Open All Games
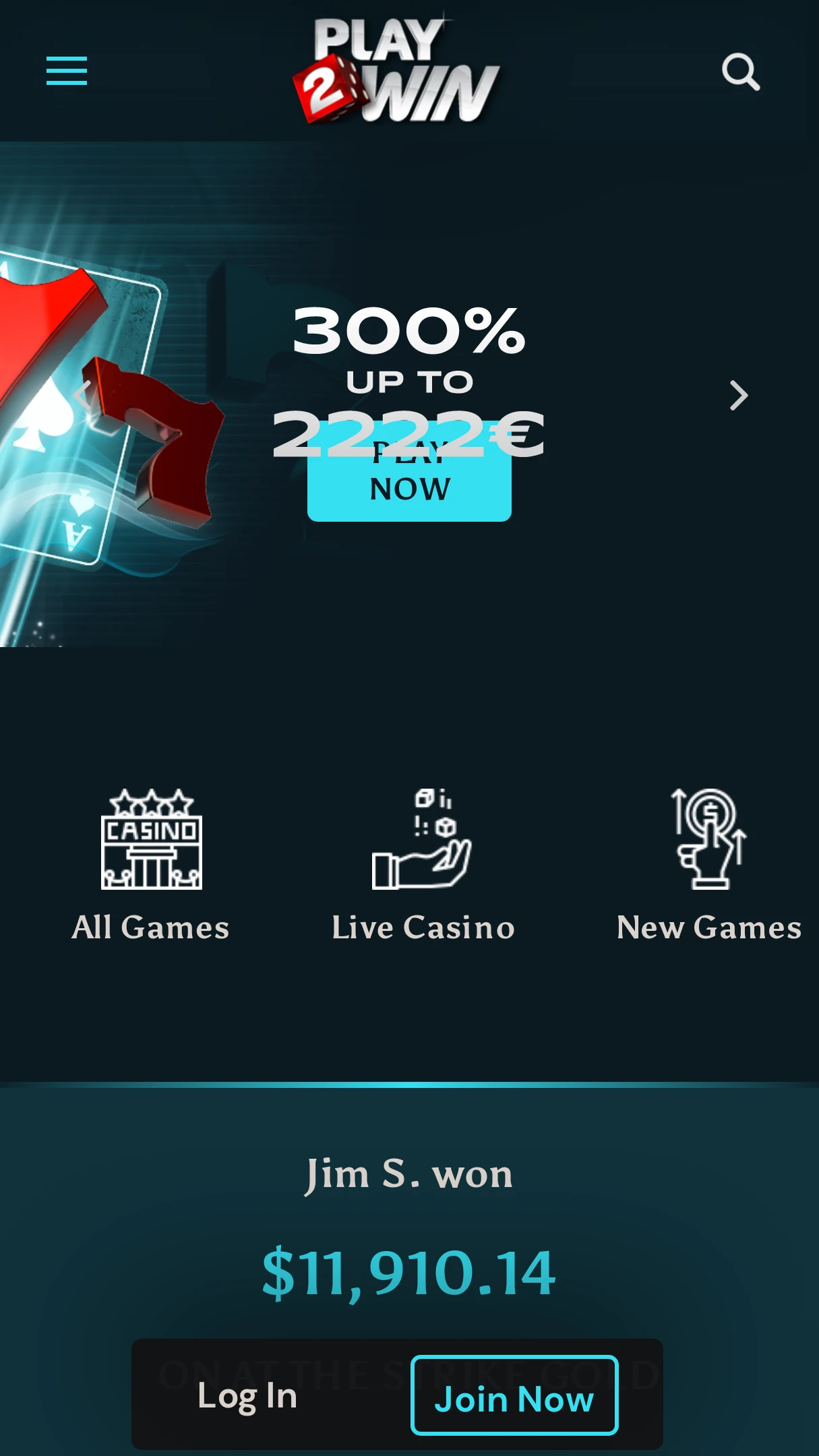 [151, 866]
